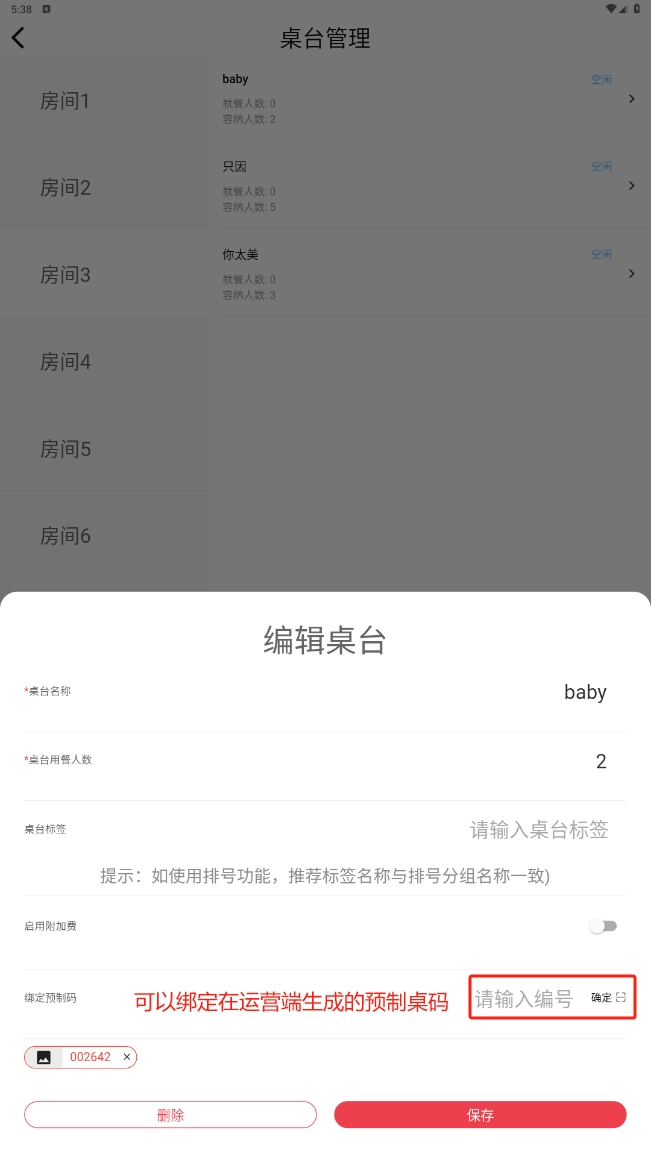Delete this table with 删除
Viewport: 651px width, 1157px height.
click(170, 1115)
